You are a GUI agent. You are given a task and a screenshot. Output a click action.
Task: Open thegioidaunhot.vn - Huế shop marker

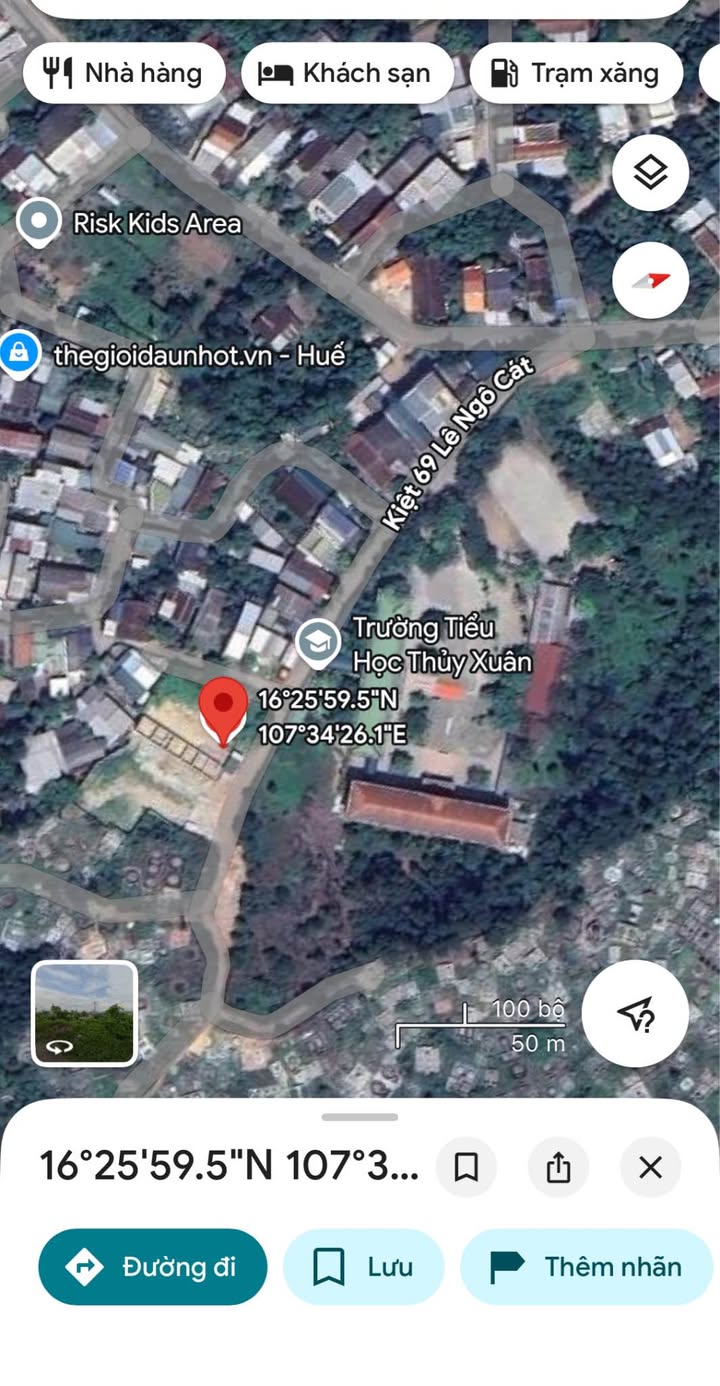19,353
